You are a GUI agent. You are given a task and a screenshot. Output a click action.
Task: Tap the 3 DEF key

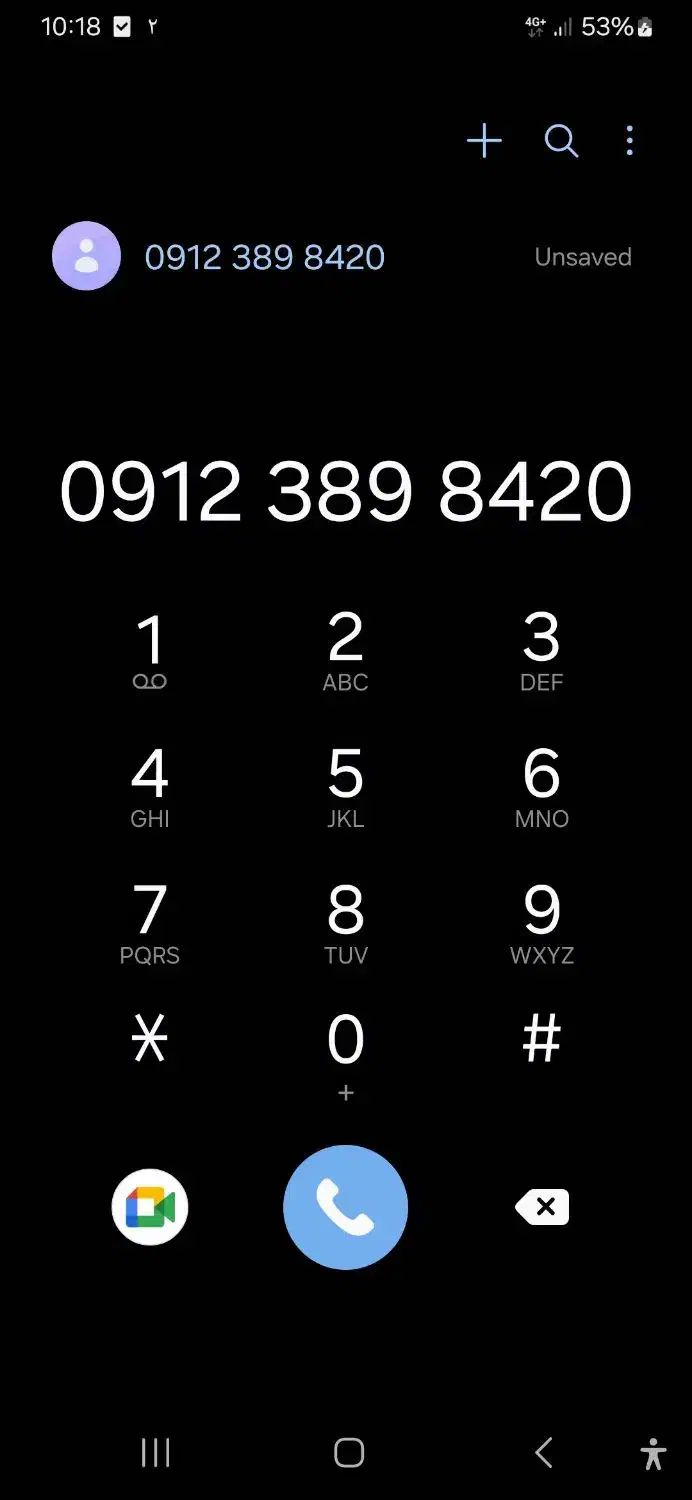pyautogui.click(x=542, y=652)
